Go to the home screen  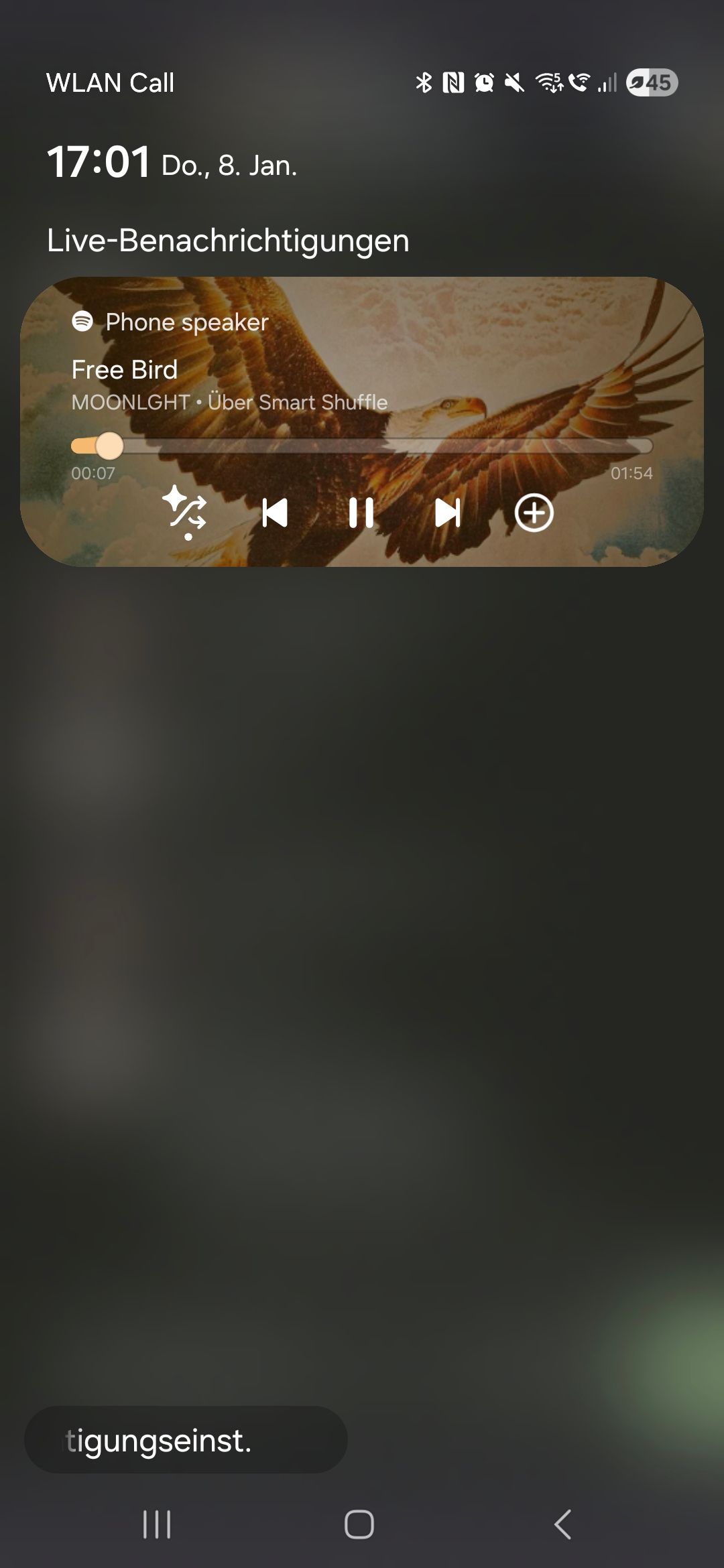(359, 1524)
